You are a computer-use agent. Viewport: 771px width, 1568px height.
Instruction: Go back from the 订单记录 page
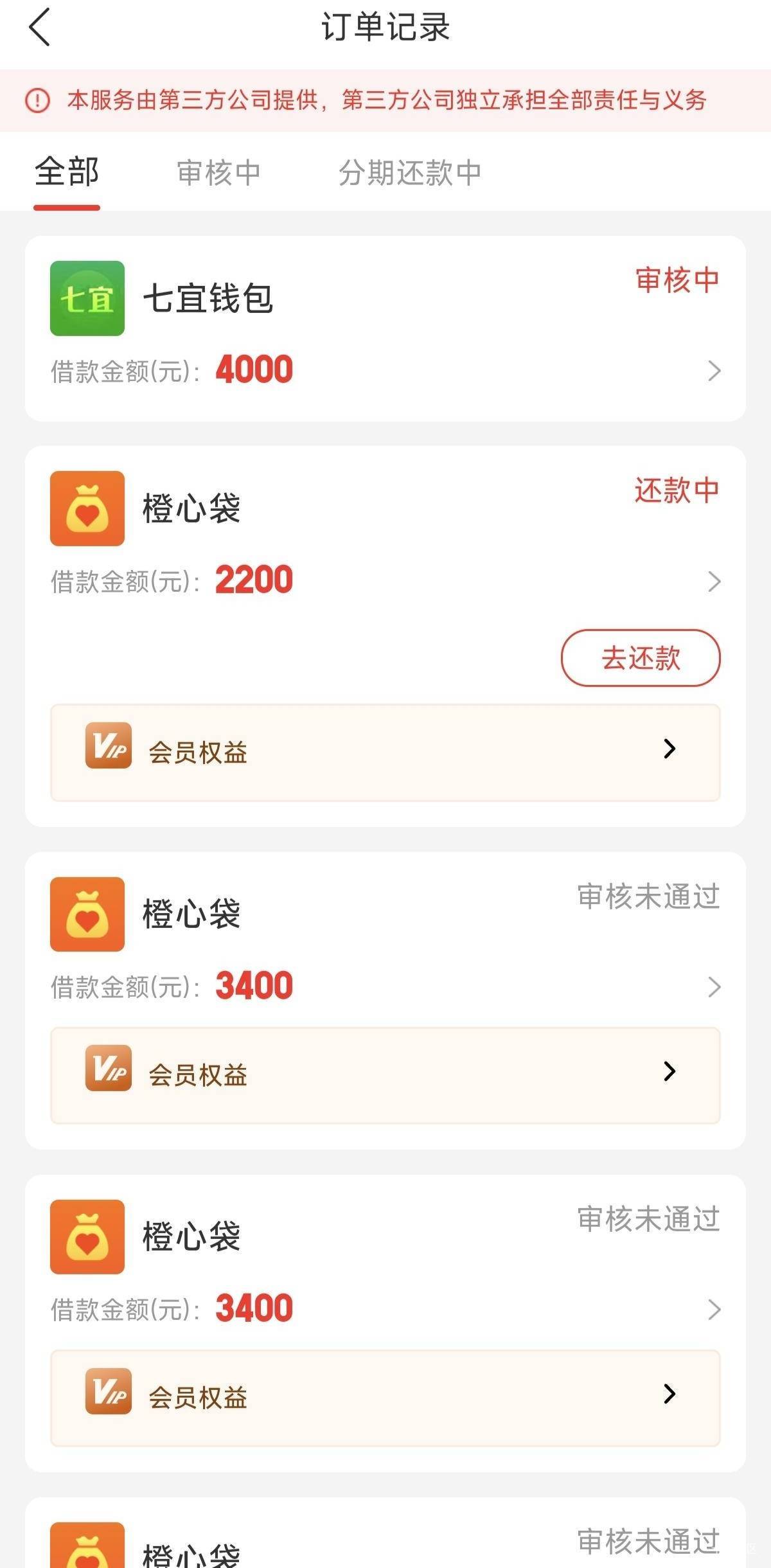(x=40, y=28)
